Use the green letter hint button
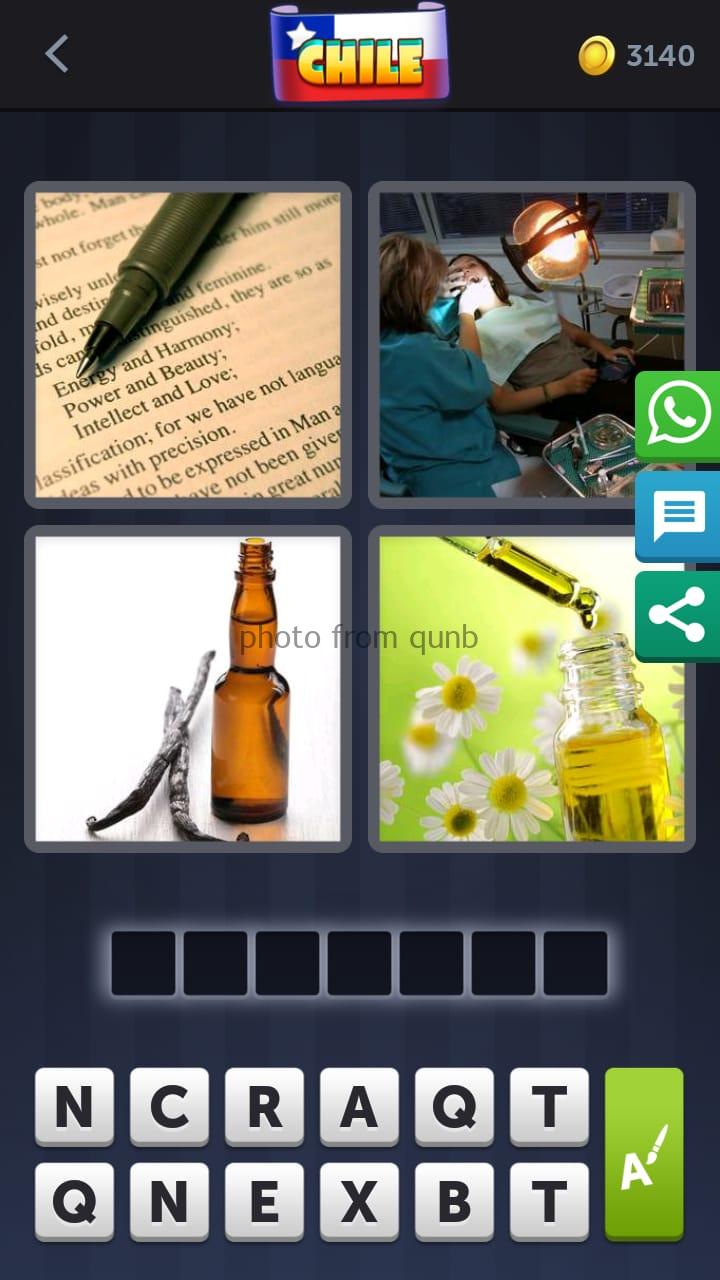Screen dimensions: 720x1280 pyautogui.click(x=644, y=1154)
